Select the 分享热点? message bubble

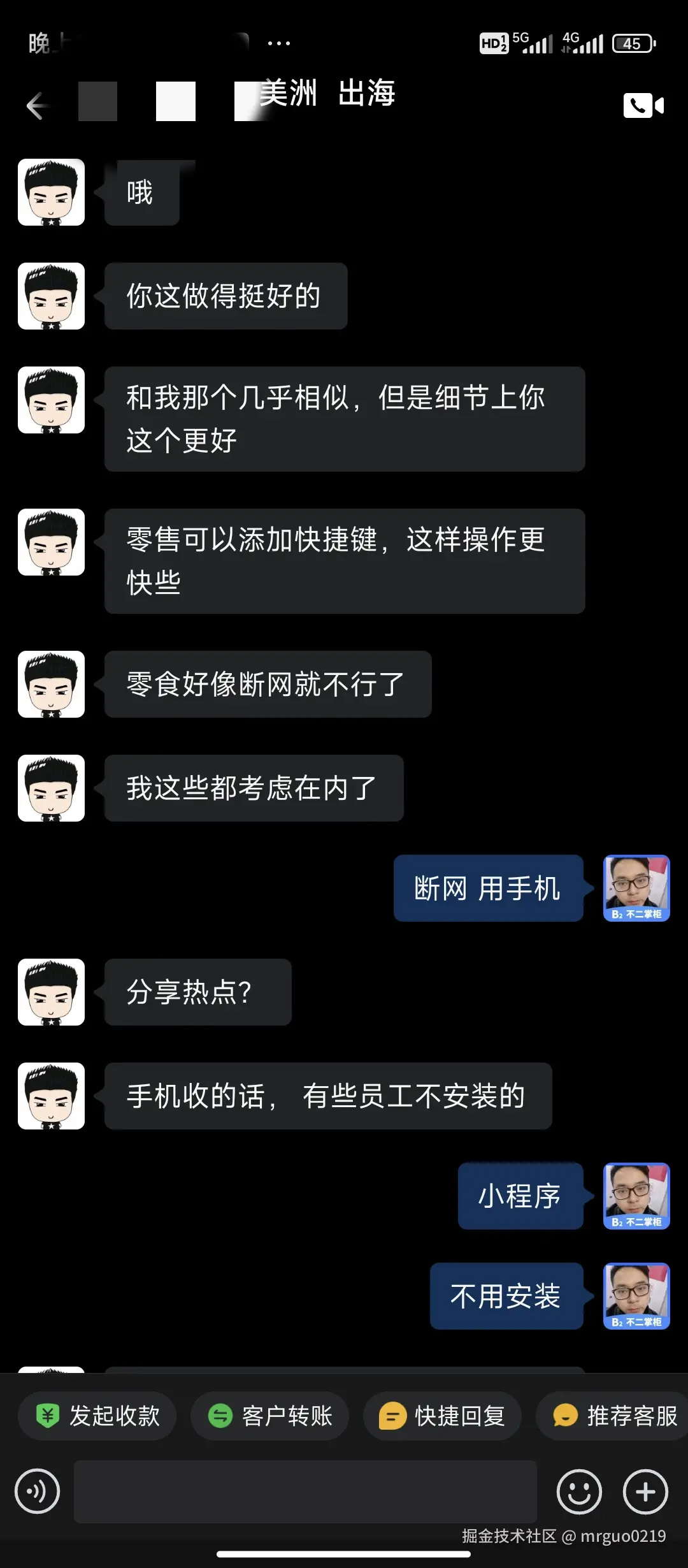pyautogui.click(x=197, y=992)
